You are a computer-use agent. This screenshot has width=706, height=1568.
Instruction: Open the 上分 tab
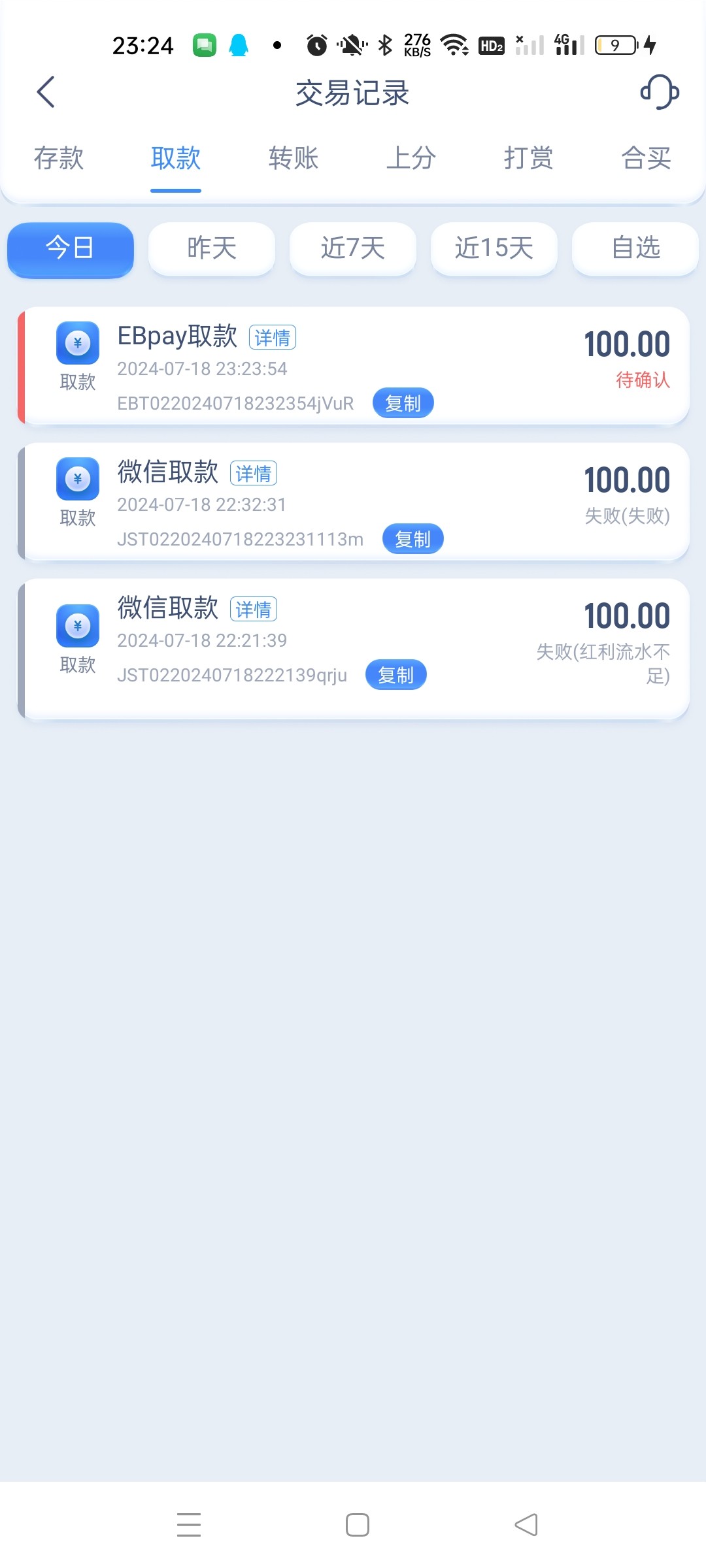(411, 159)
